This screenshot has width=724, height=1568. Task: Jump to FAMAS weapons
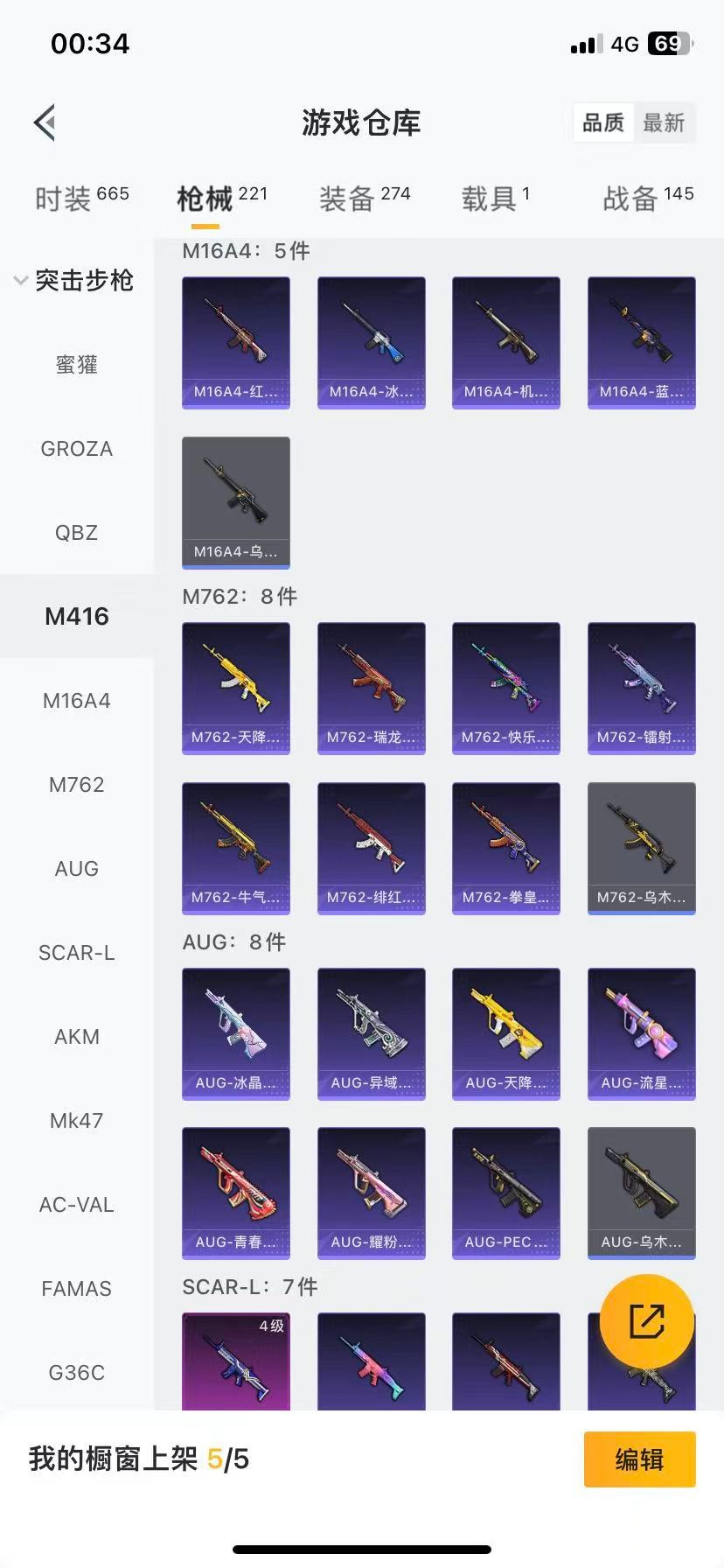[76, 1289]
